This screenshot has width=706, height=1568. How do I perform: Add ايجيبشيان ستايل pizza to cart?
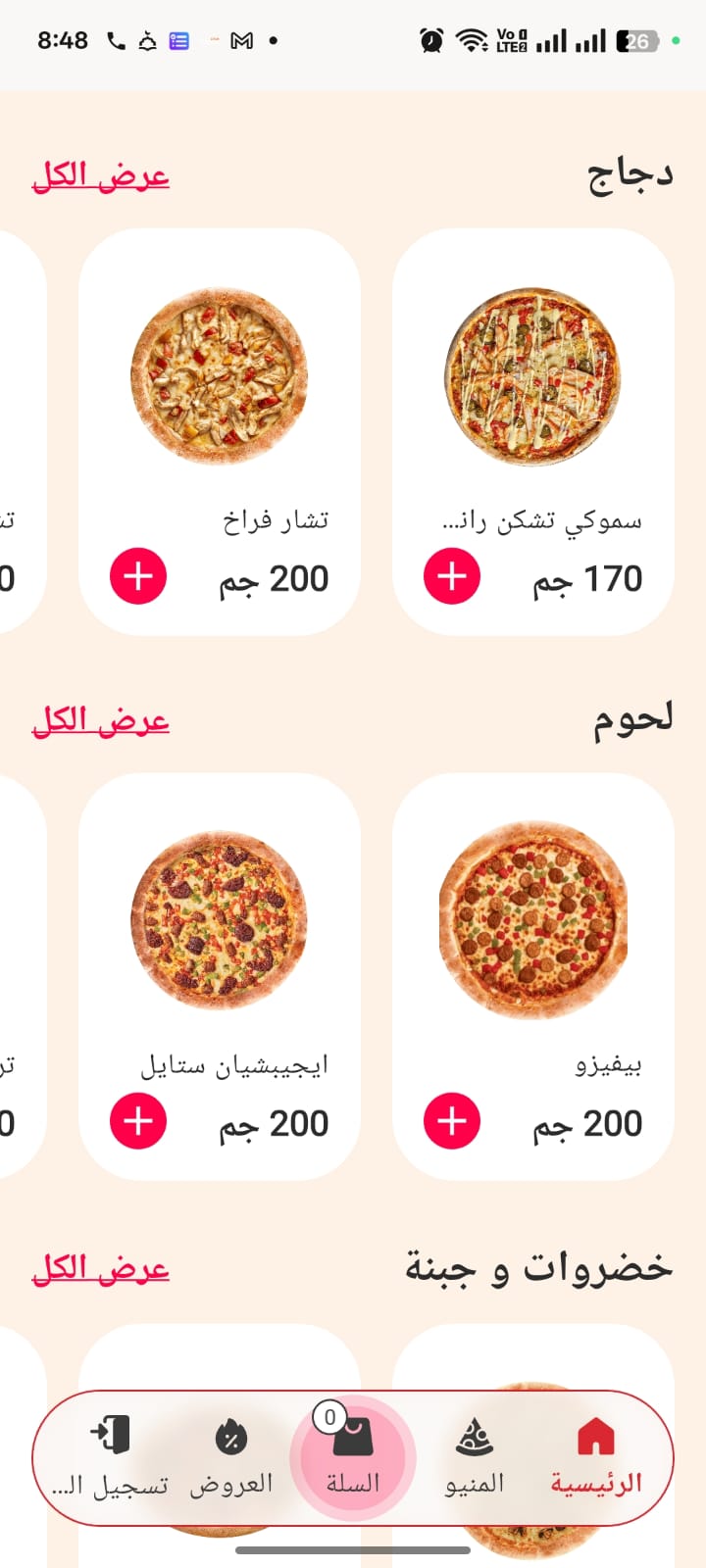click(138, 1121)
